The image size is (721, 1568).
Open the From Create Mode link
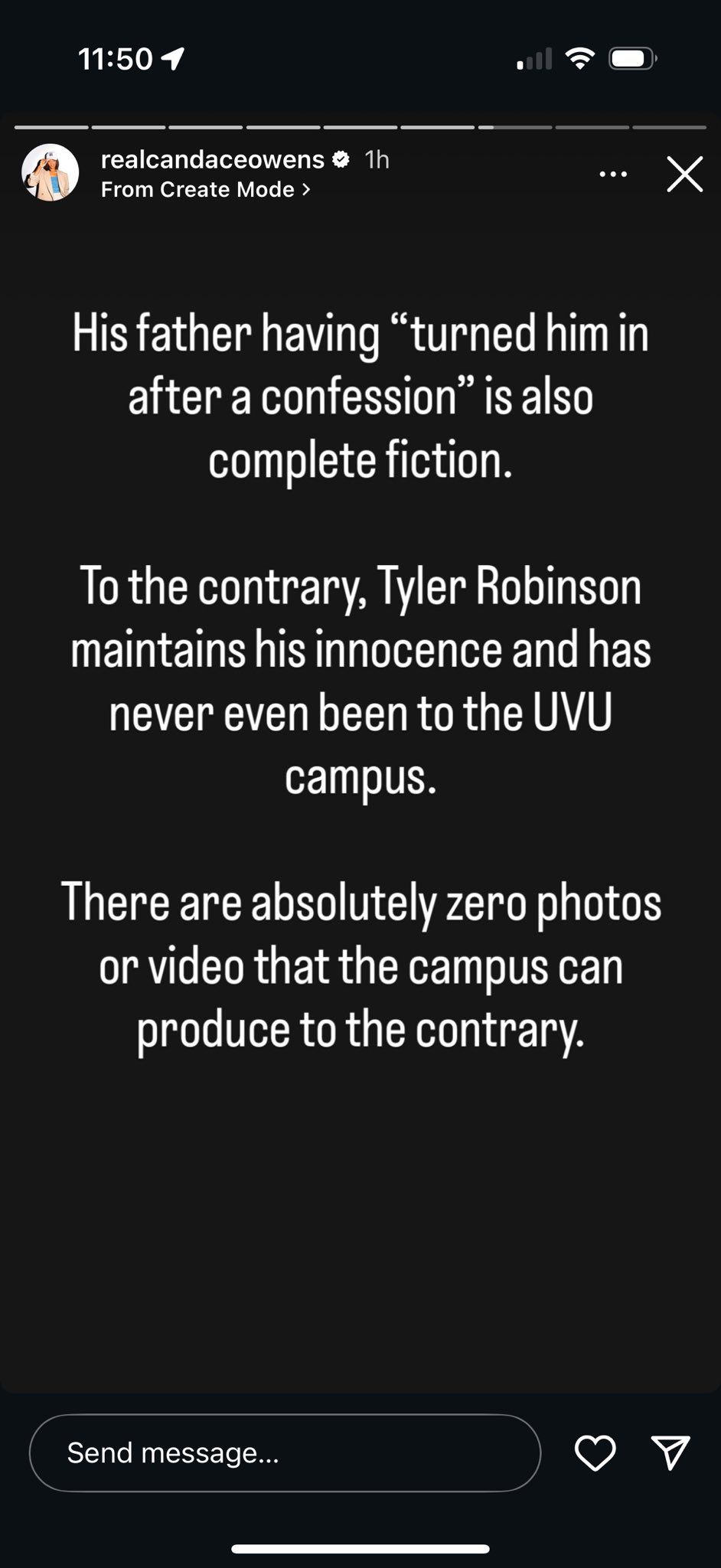pos(205,190)
